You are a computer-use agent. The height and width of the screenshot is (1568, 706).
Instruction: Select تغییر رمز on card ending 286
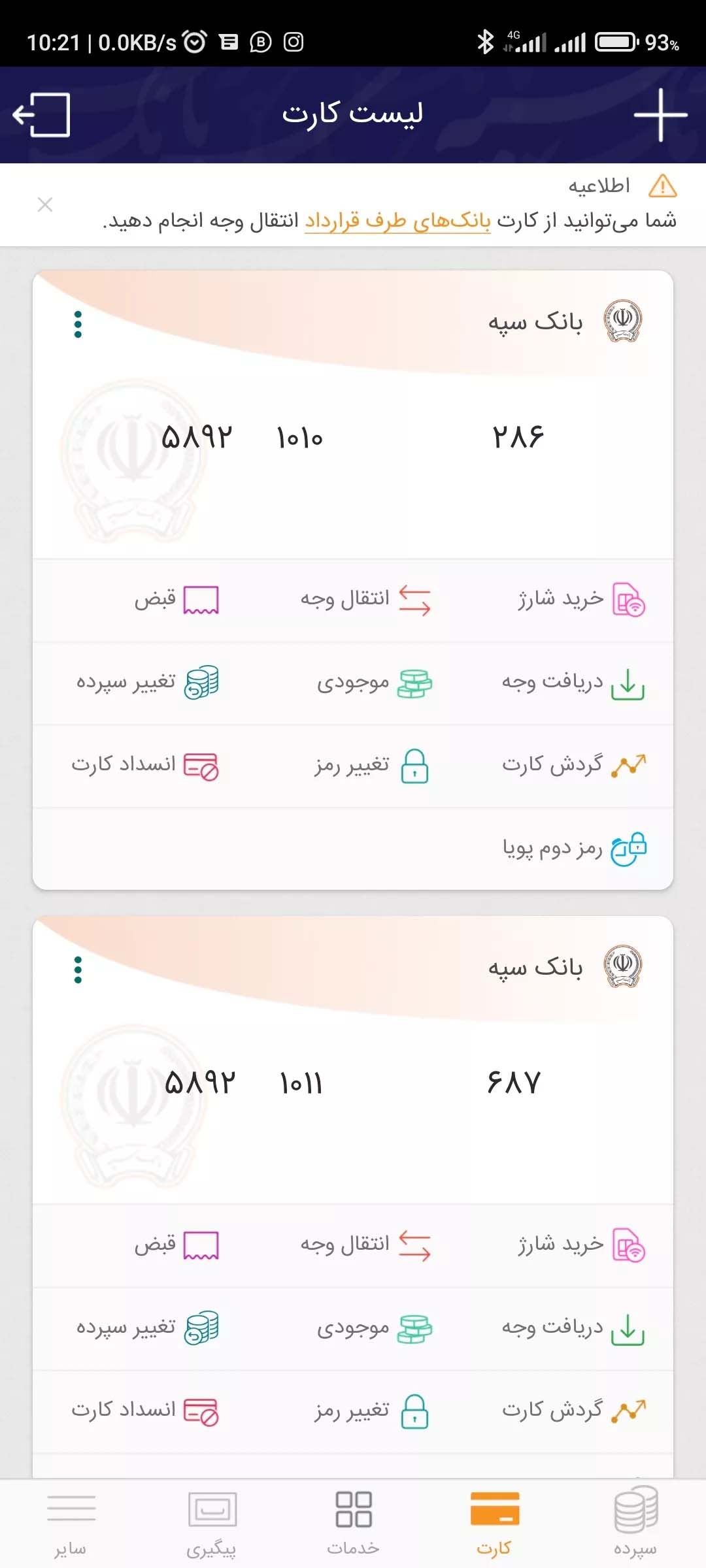[371, 765]
